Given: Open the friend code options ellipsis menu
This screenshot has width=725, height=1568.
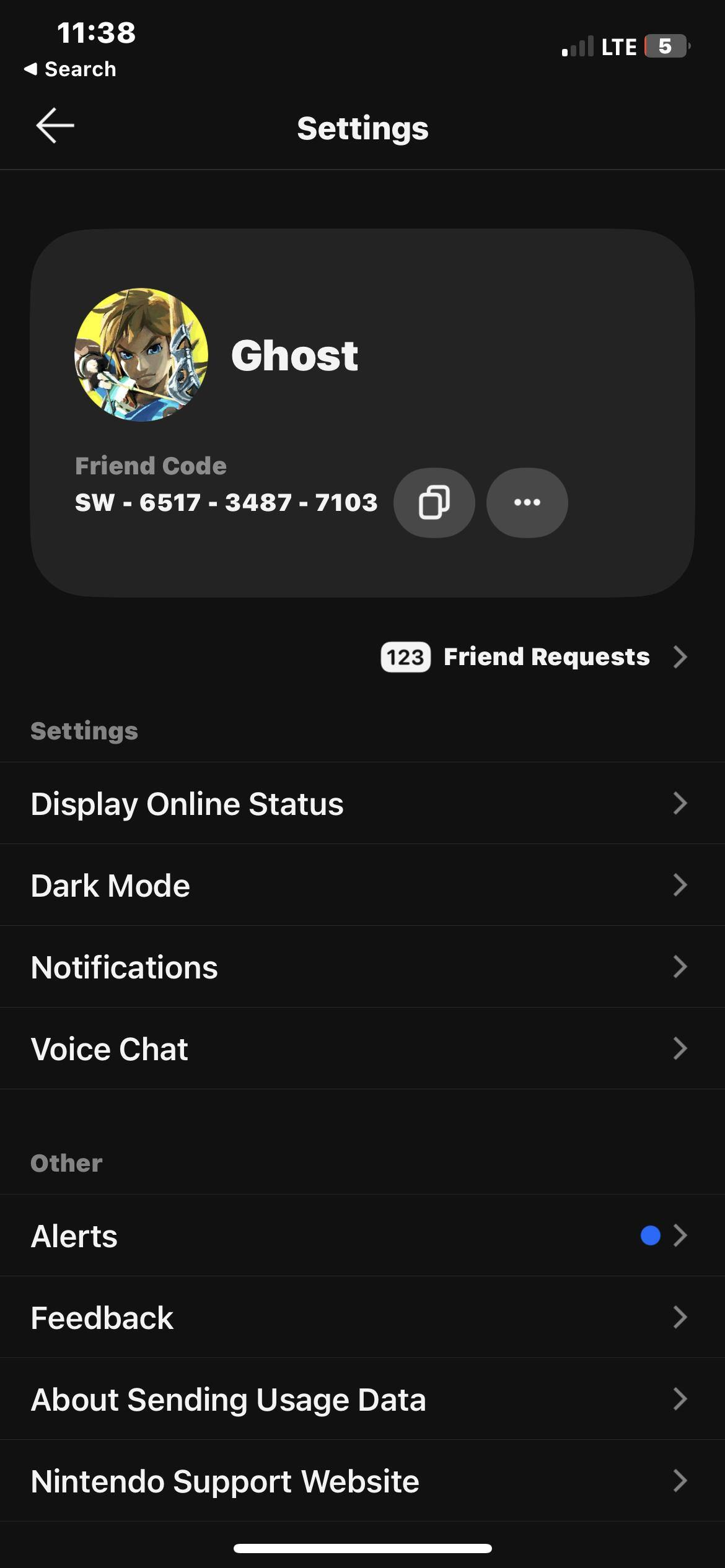Looking at the screenshot, I should click(527, 503).
